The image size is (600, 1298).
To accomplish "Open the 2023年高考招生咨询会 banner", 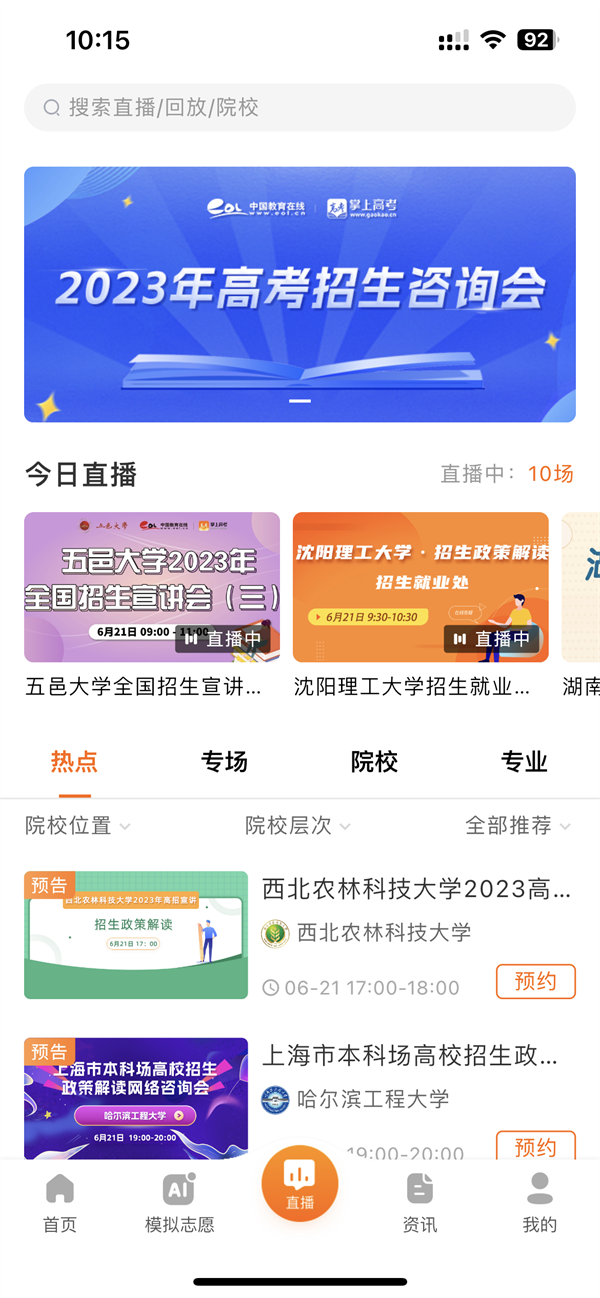I will [300, 294].
